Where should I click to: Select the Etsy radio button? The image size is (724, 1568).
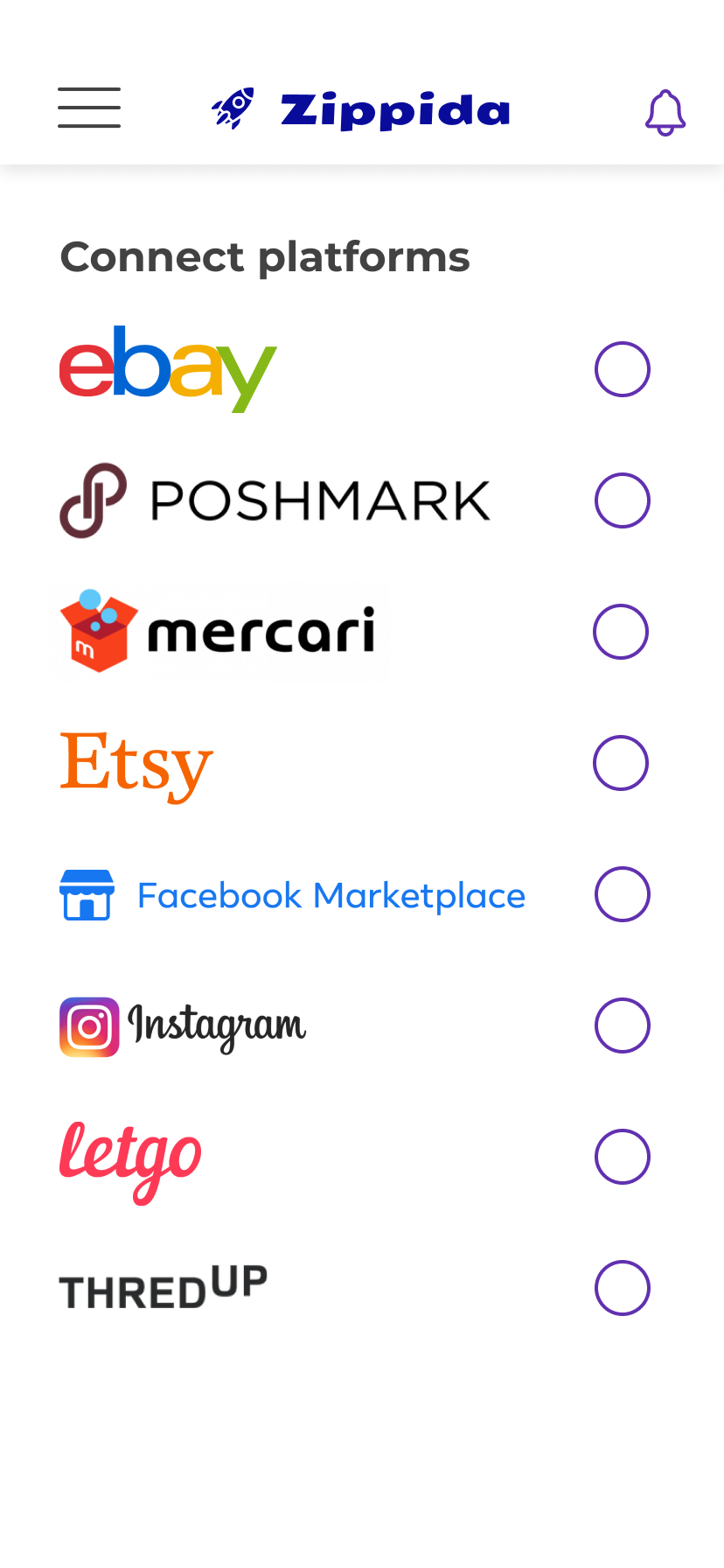[x=621, y=763]
